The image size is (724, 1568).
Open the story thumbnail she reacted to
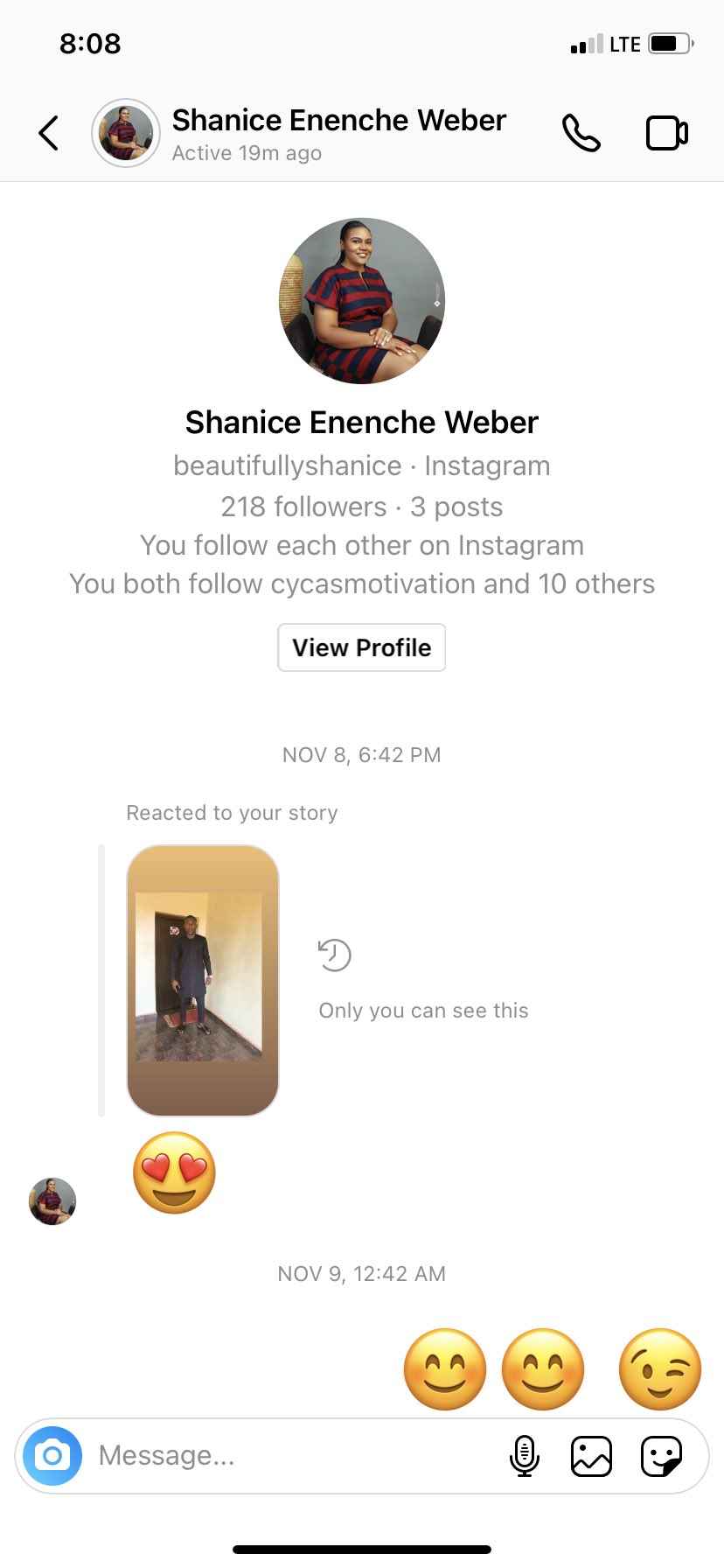click(x=203, y=980)
